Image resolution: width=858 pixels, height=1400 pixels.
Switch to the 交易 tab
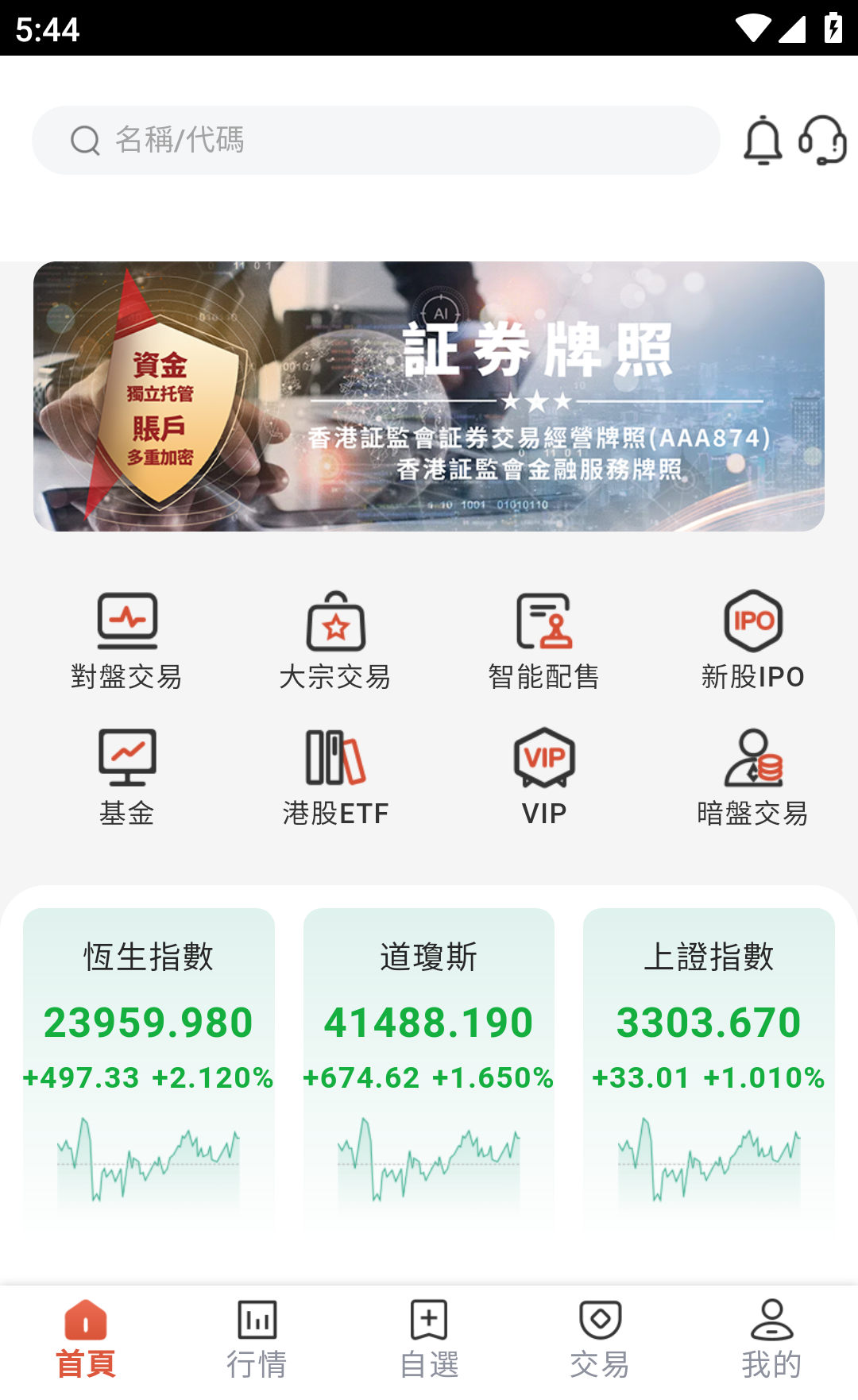[x=601, y=1340]
